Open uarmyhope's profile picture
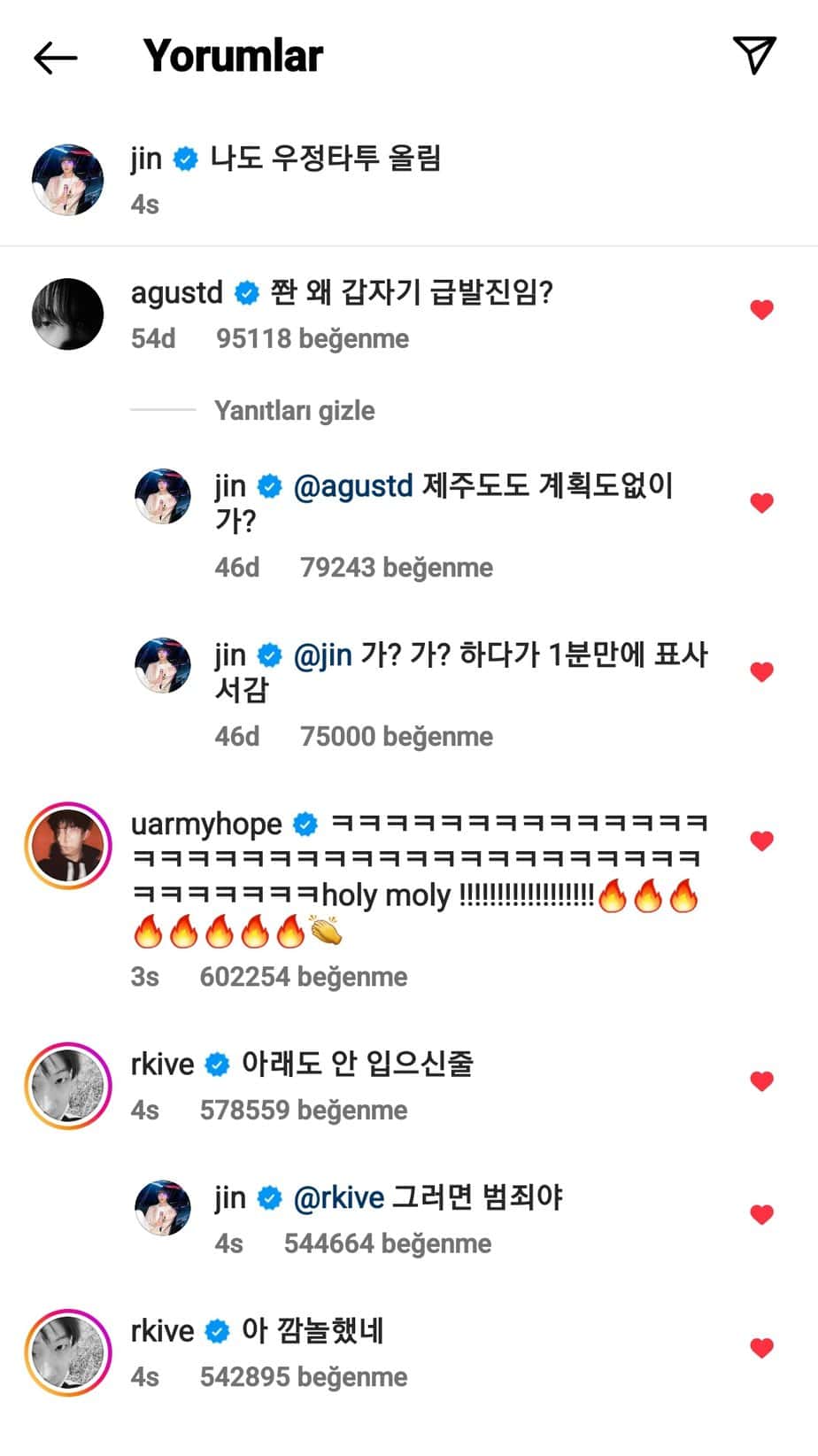This screenshot has height=1456, width=818. tap(68, 846)
